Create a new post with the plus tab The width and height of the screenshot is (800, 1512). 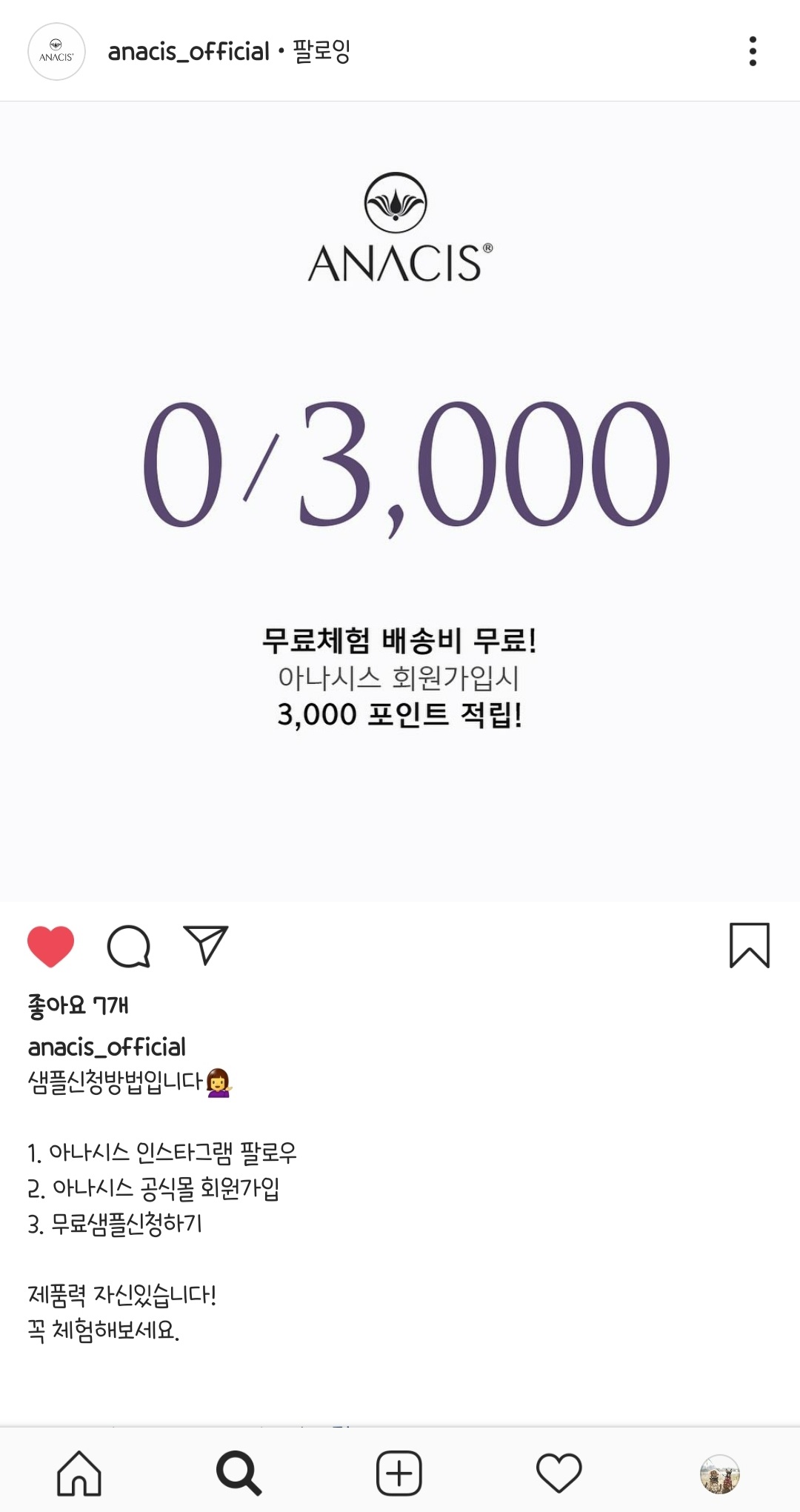coord(399,1473)
